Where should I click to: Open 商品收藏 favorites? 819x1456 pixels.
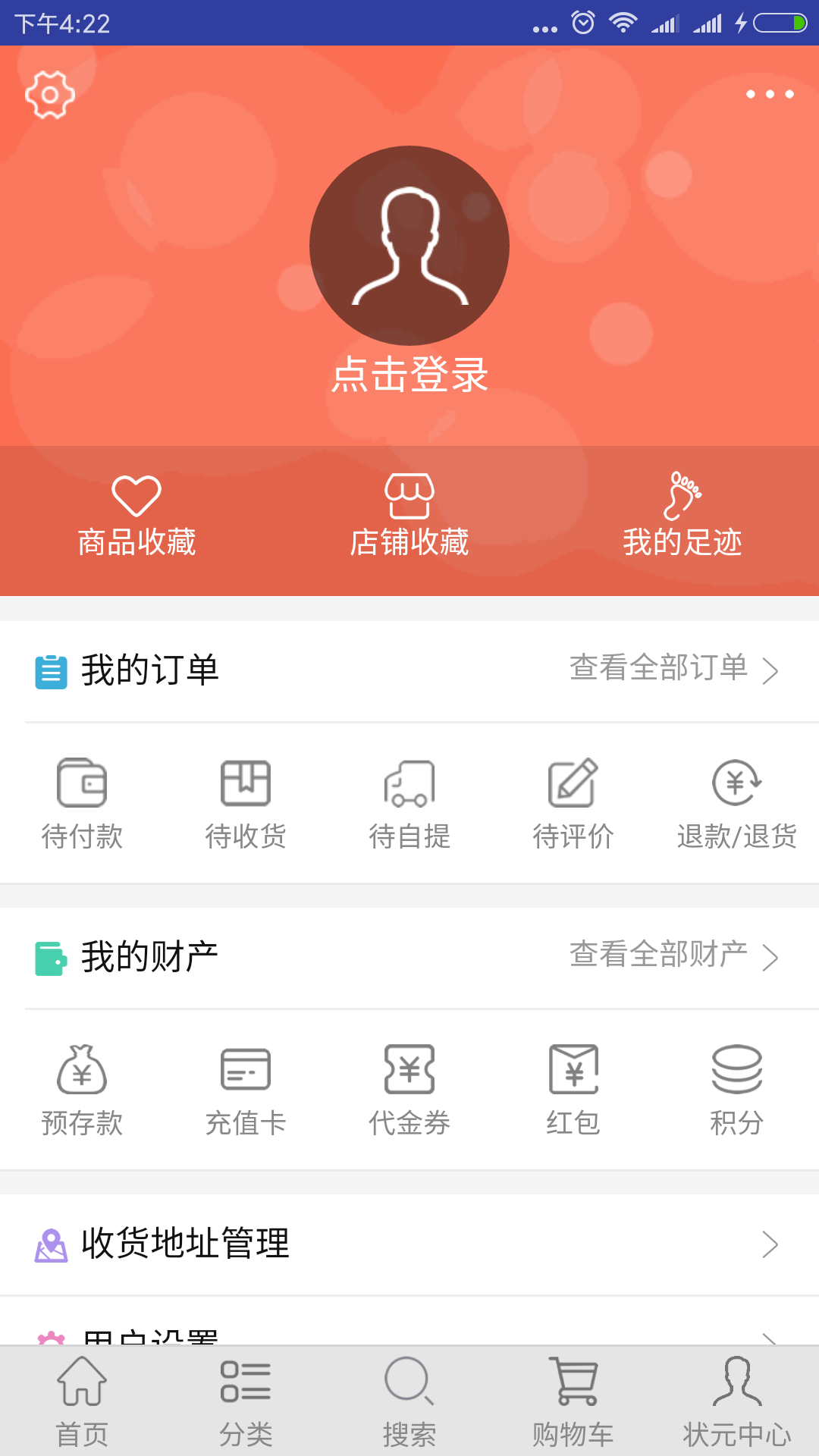pyautogui.click(x=136, y=516)
